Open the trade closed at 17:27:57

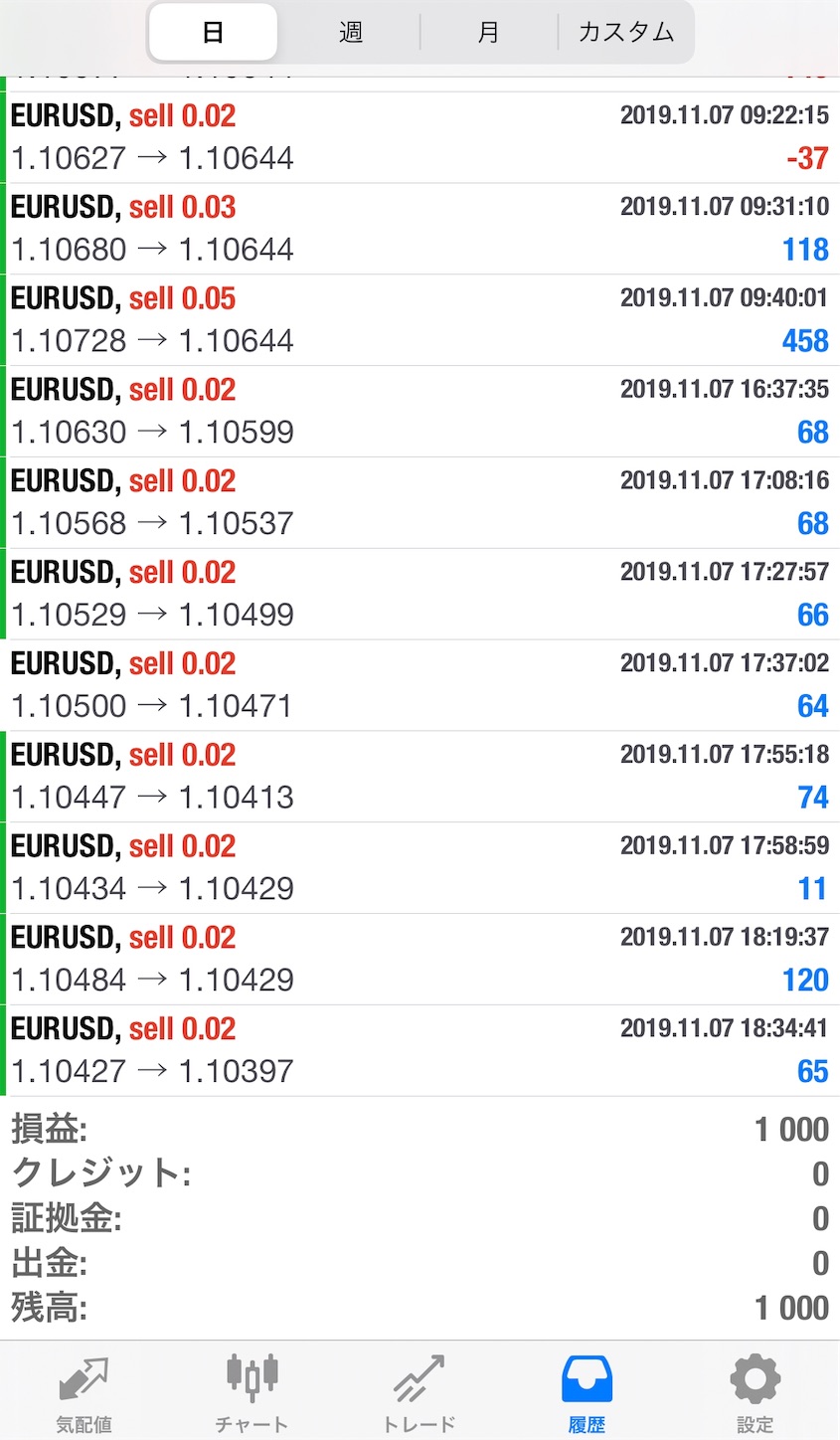coord(420,594)
